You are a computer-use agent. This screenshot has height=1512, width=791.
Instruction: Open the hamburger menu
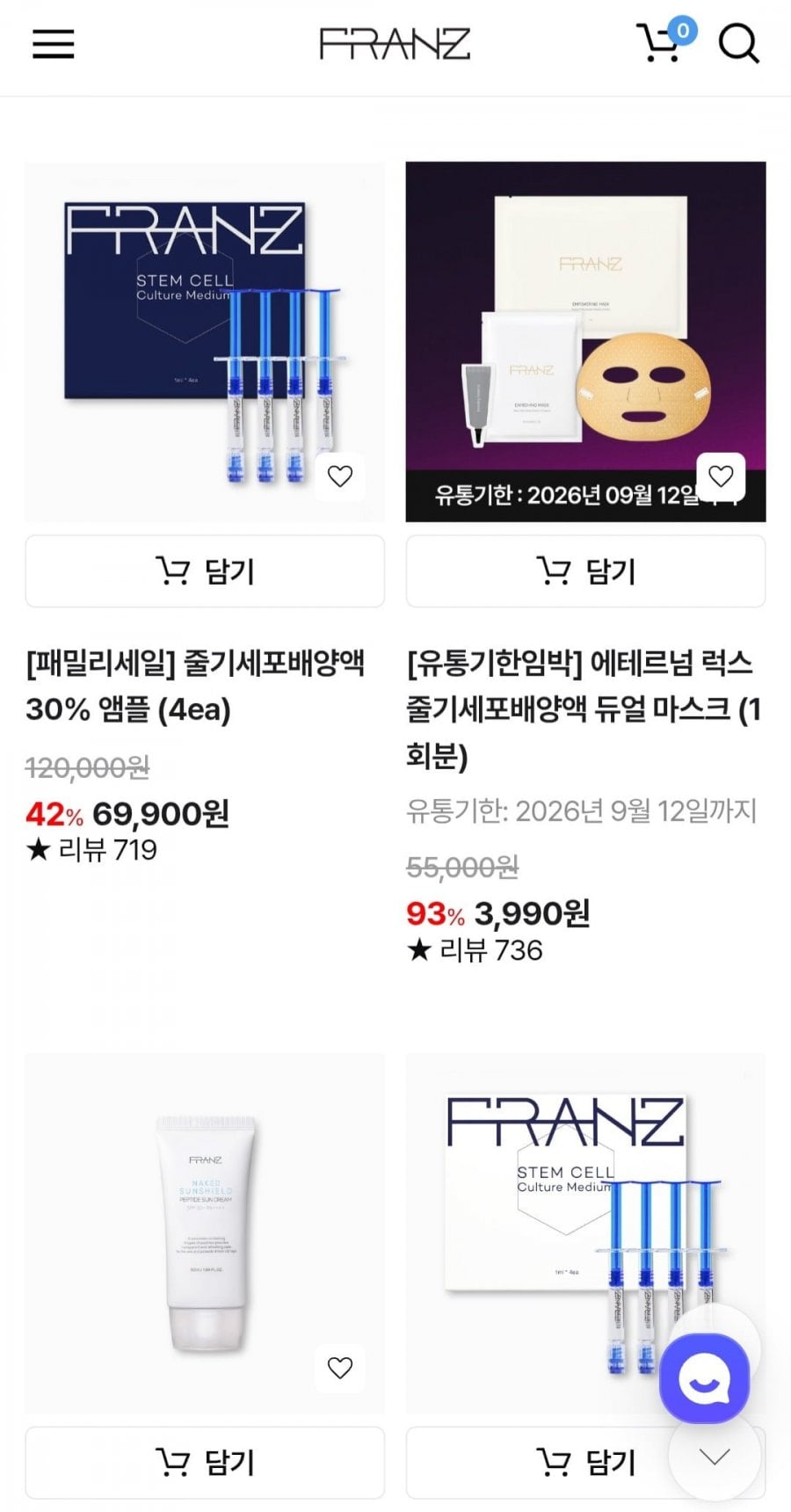(x=53, y=44)
